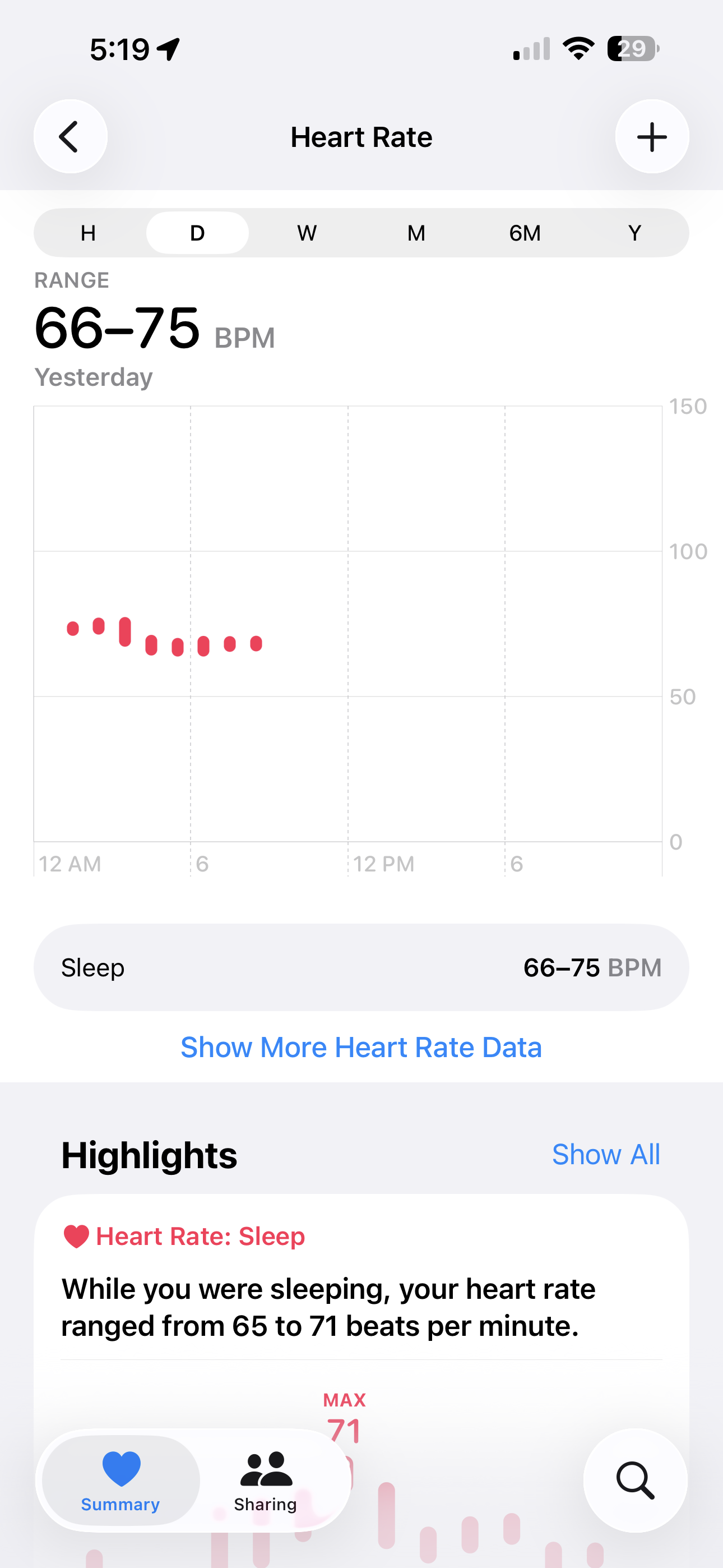Switch to the Sharing tab
Image resolution: width=723 pixels, height=1568 pixels.
point(266,1481)
